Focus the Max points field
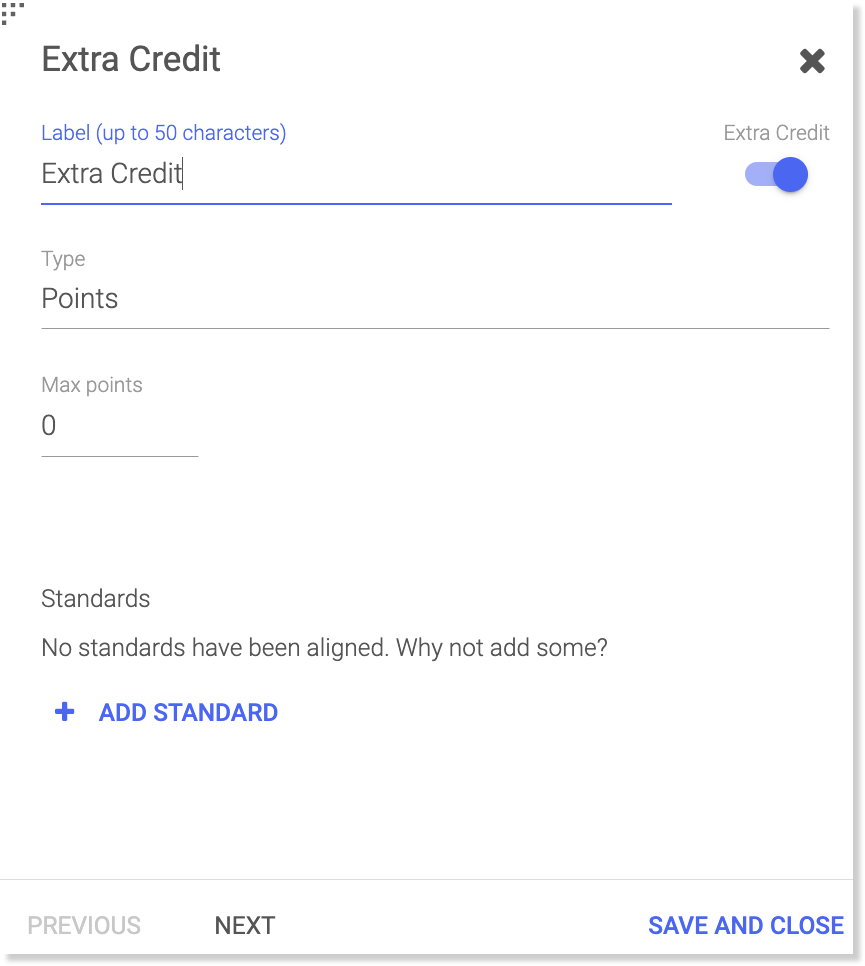Viewport: 865px width, 966px height. pos(119,427)
